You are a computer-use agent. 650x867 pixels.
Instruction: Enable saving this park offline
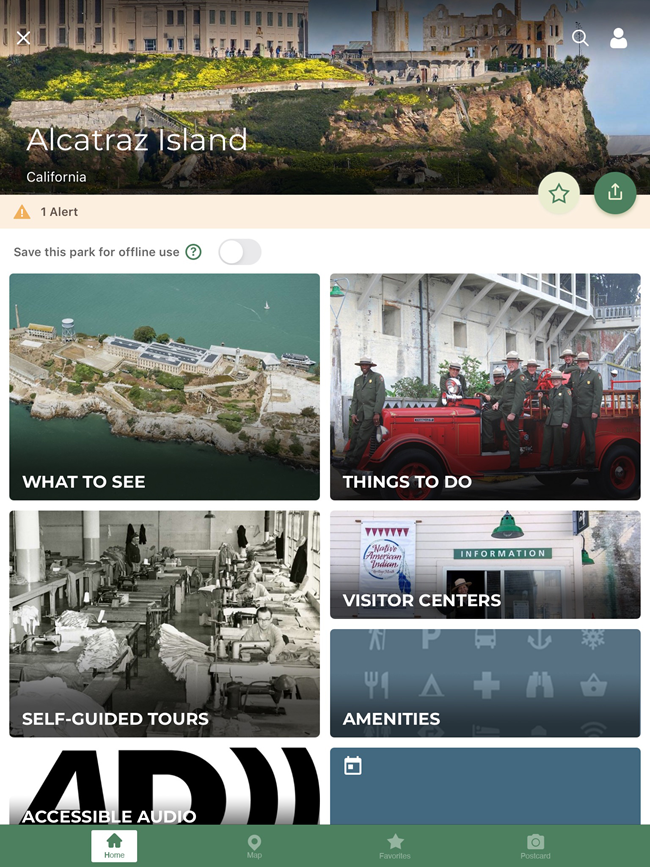click(x=240, y=252)
